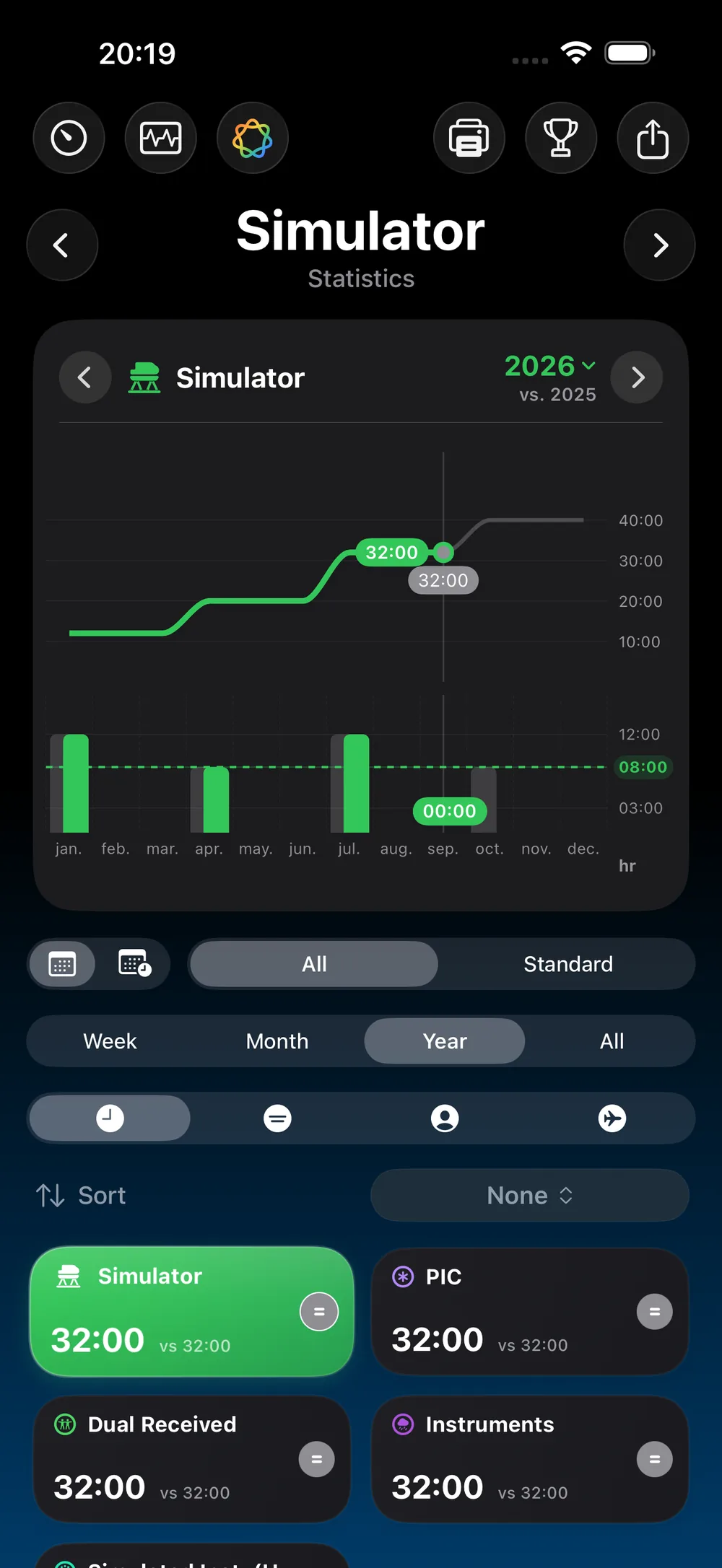Switch the period to Month
This screenshot has height=1568, width=722.
click(x=277, y=1041)
